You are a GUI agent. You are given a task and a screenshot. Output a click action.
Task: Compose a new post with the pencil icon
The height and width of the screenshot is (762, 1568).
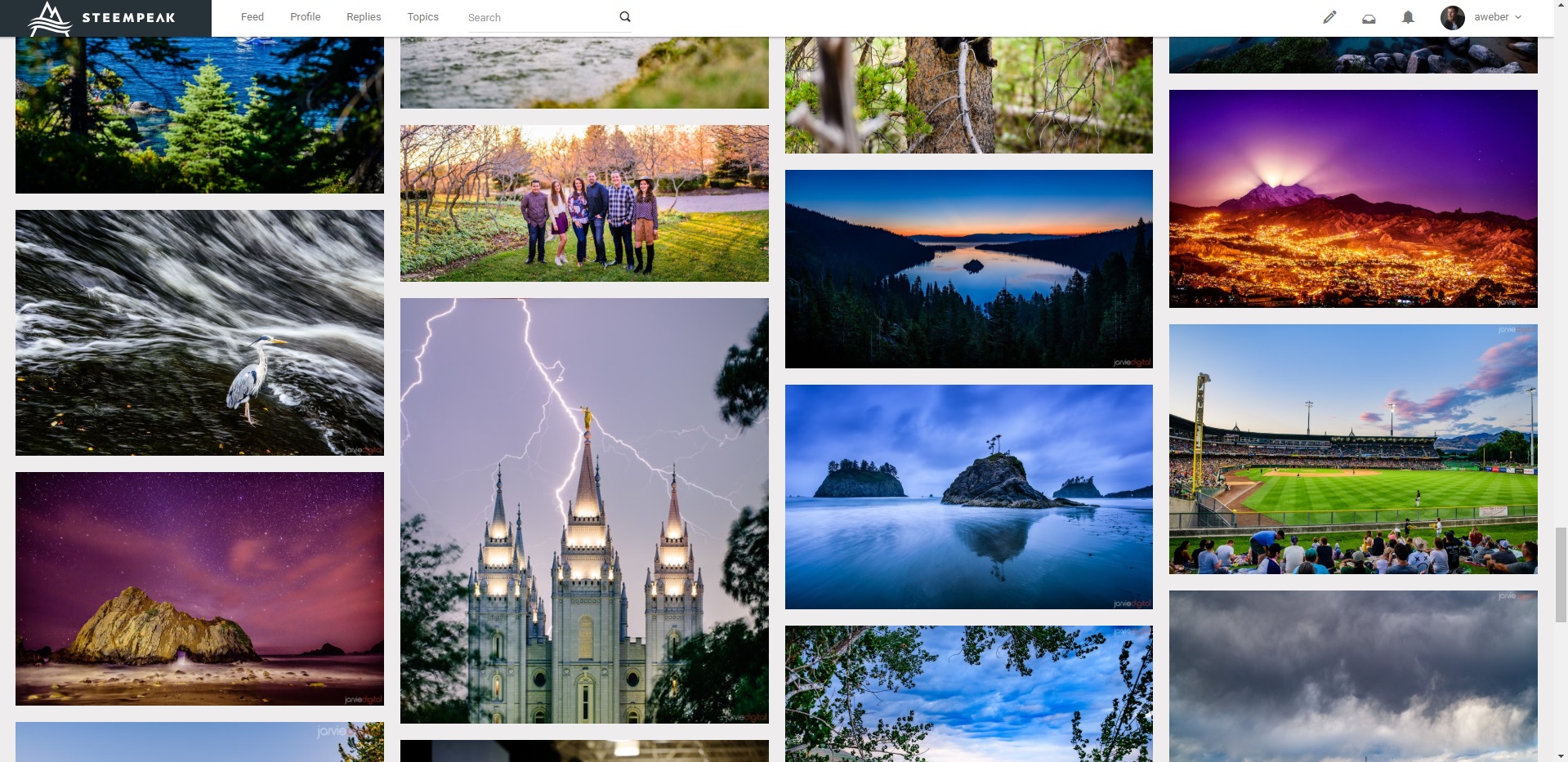click(1329, 17)
